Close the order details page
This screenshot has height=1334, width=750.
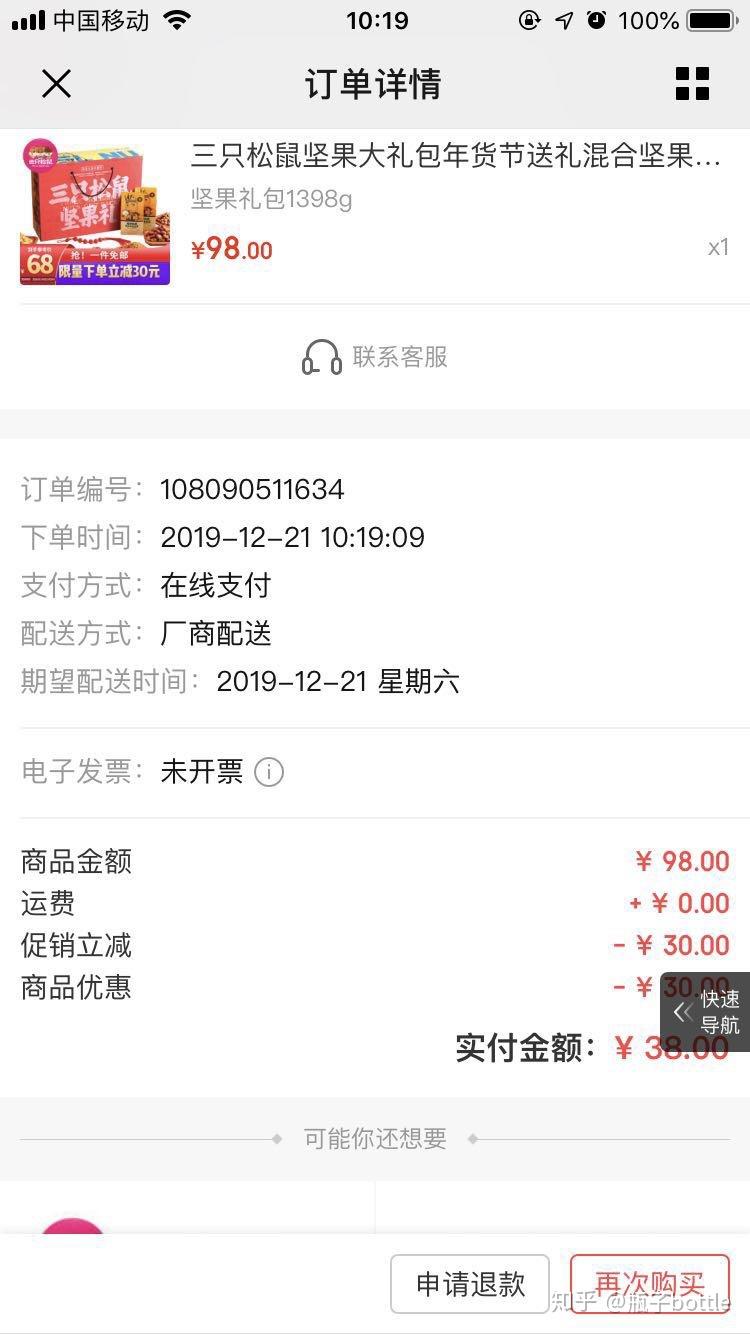click(57, 84)
